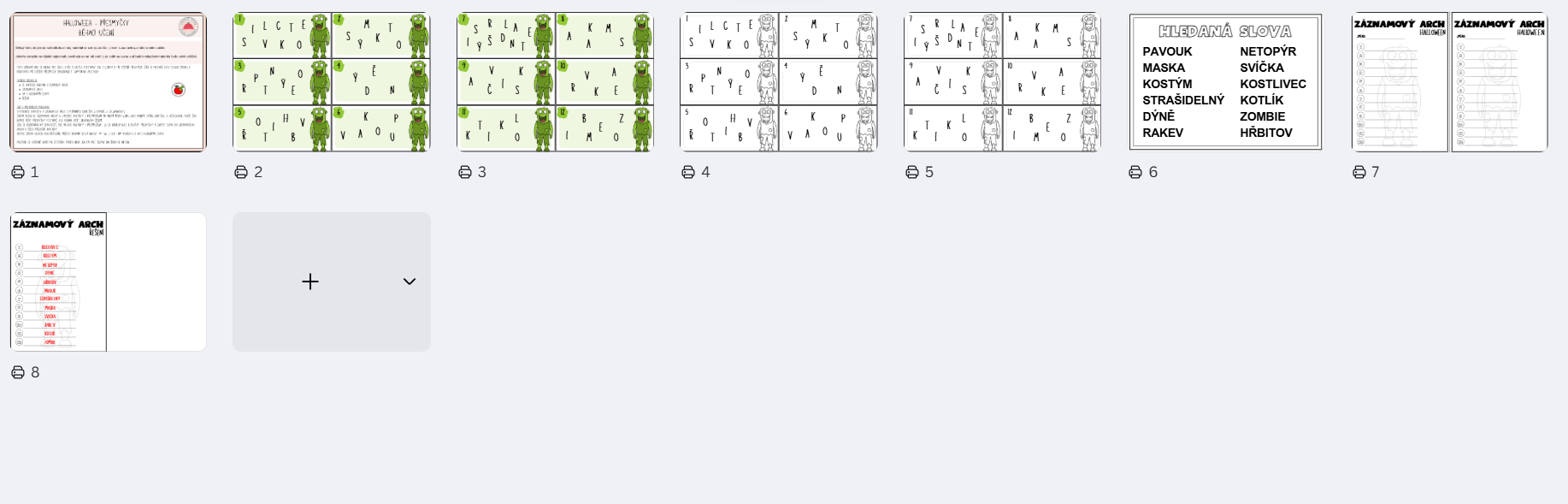Add a new page with plus button
Screen dimensions: 1568x504
310,282
